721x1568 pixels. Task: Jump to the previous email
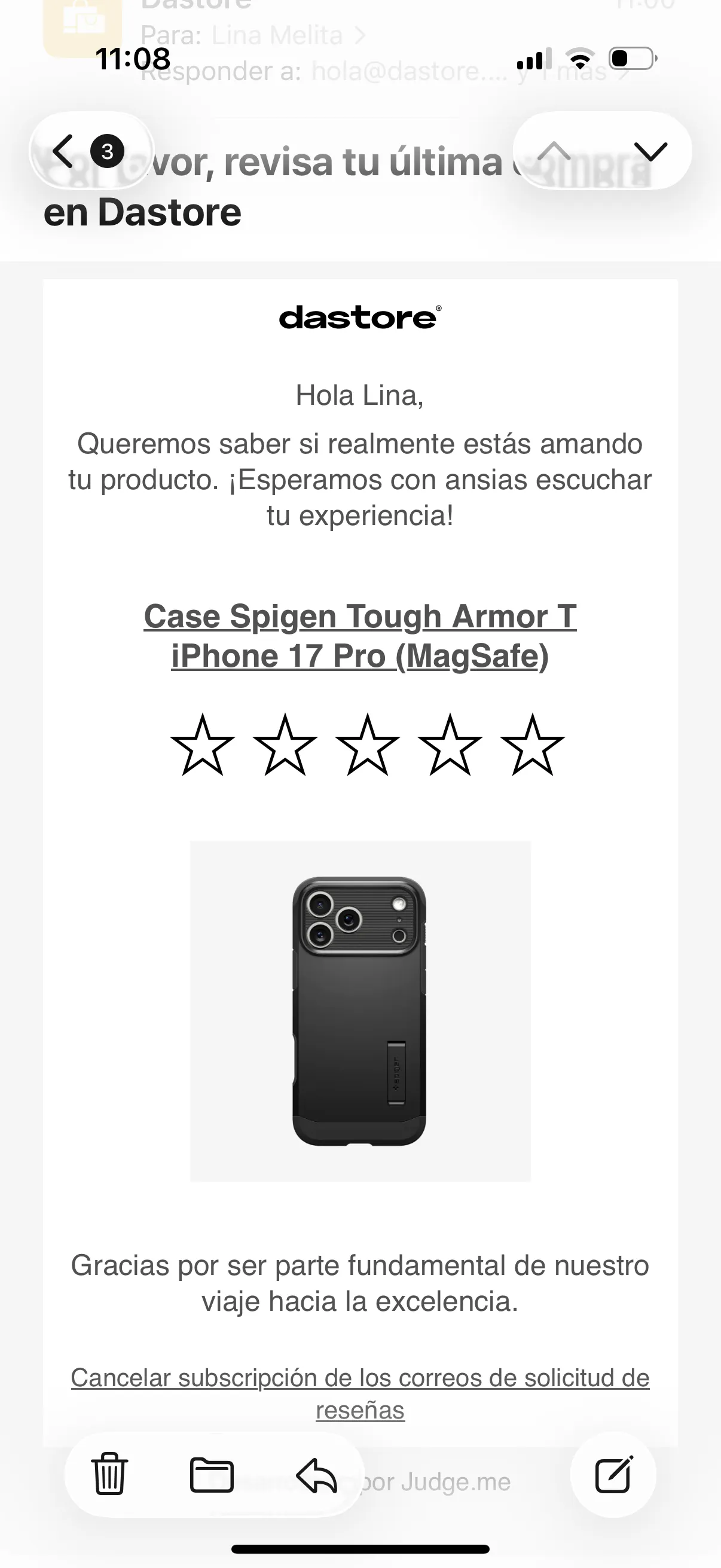tap(554, 151)
